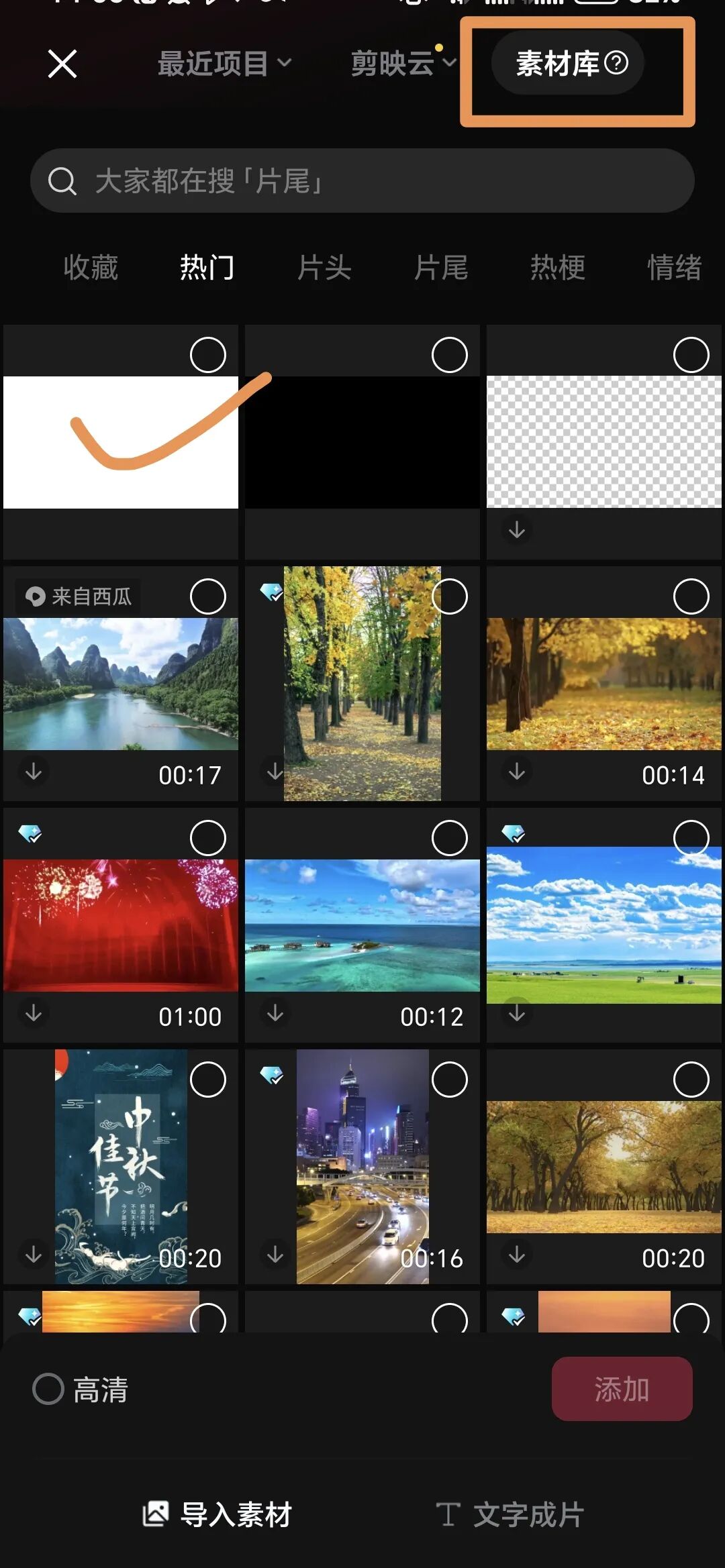Open the 剪映云 dropdown
Screen dimensions: 725x1568
click(x=403, y=64)
